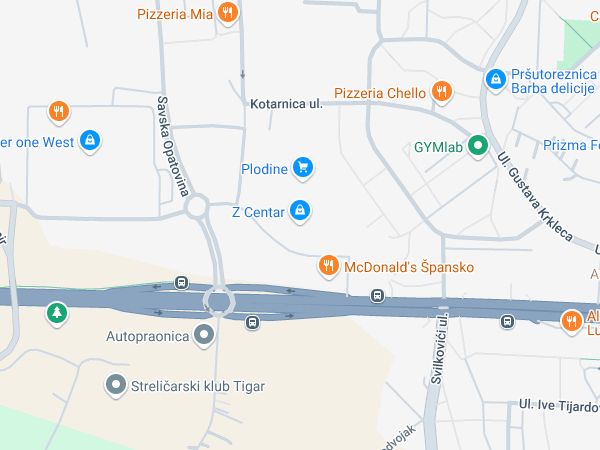
Task: Tap the green park tree marker
Action: pyautogui.click(x=59, y=314)
